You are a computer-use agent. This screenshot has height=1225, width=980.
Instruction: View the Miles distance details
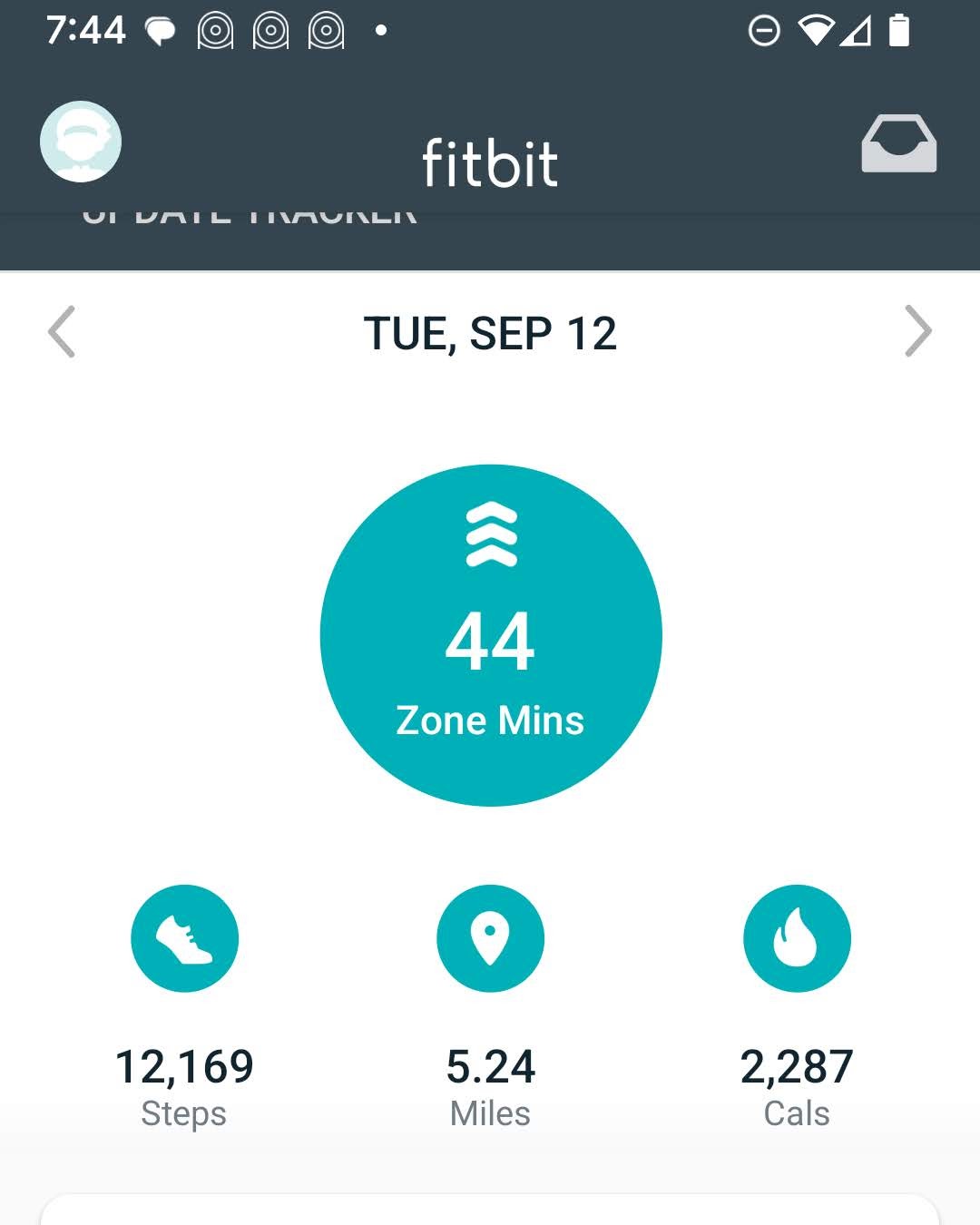coord(490,938)
